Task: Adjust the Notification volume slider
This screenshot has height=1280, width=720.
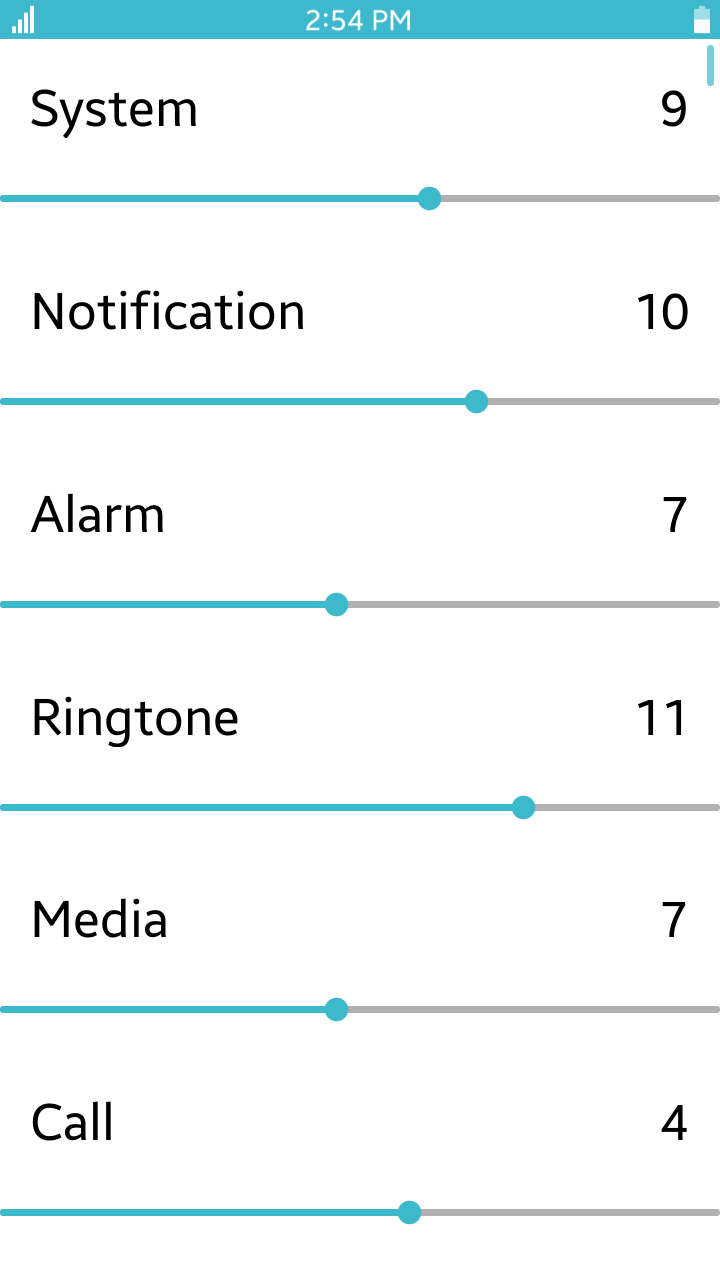Action: point(476,401)
